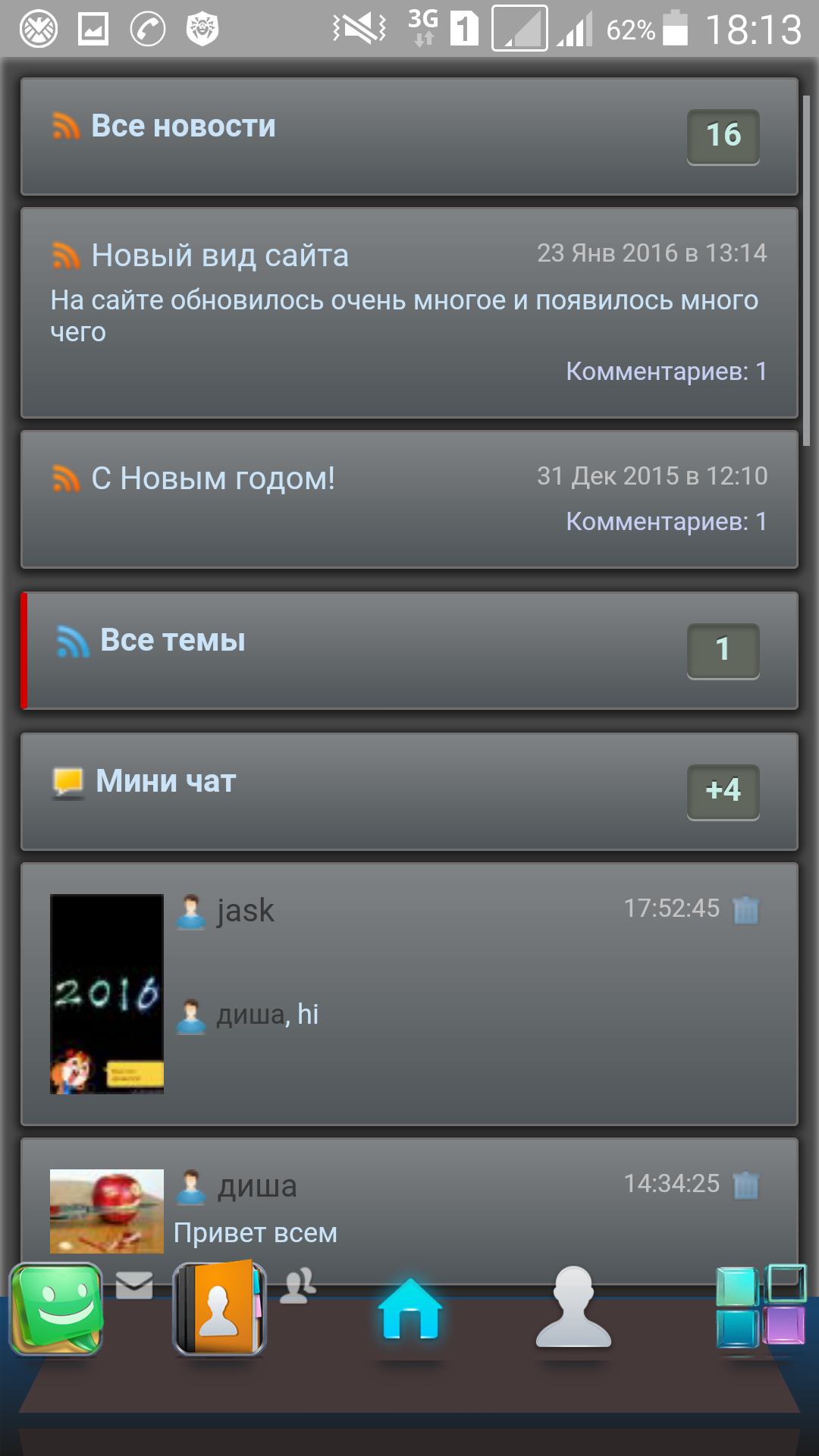This screenshot has width=819, height=1456.
Task: Open the Все новости section
Action: (x=182, y=127)
